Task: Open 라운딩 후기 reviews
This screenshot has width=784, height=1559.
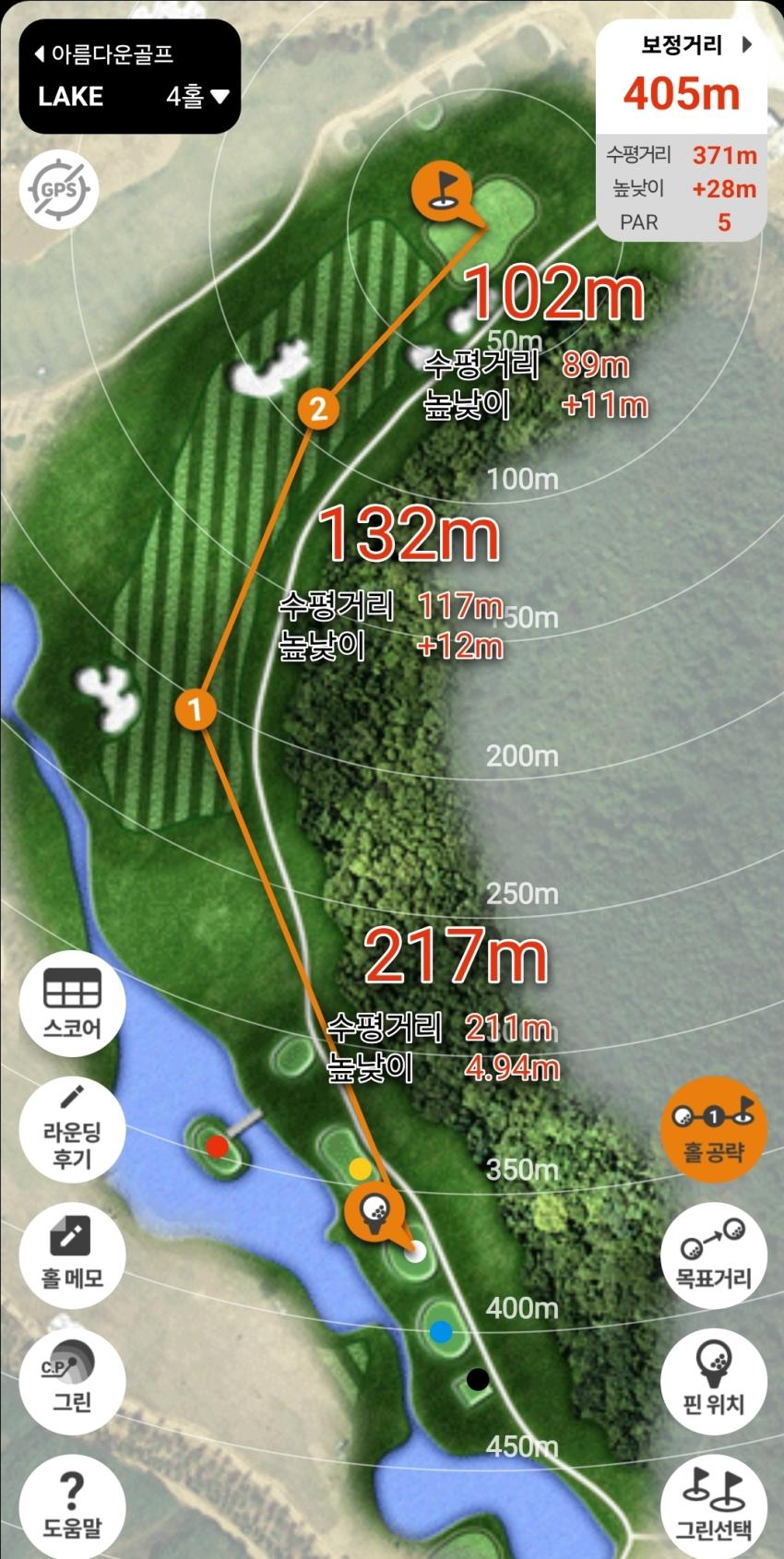Action: 72,1131
